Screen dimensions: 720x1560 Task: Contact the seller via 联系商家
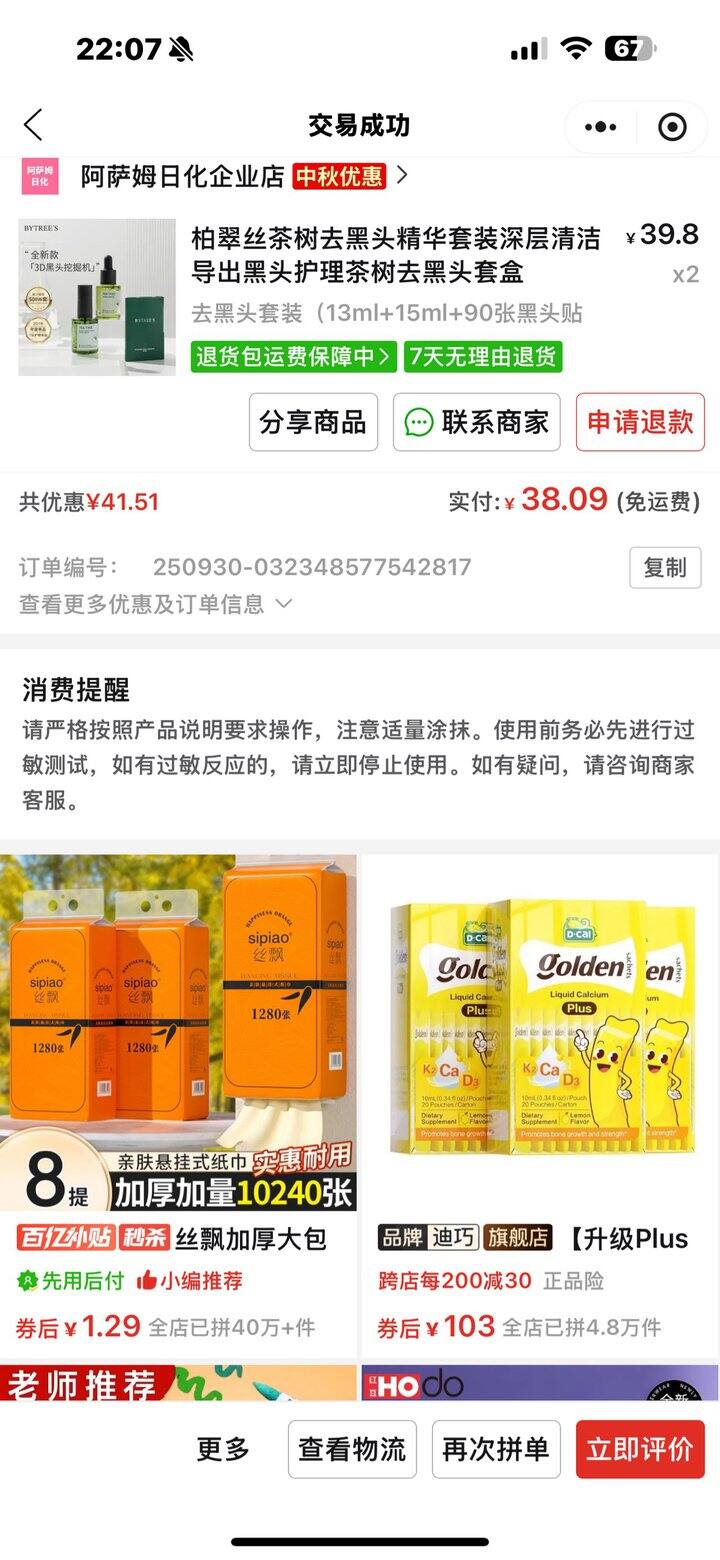coord(476,422)
